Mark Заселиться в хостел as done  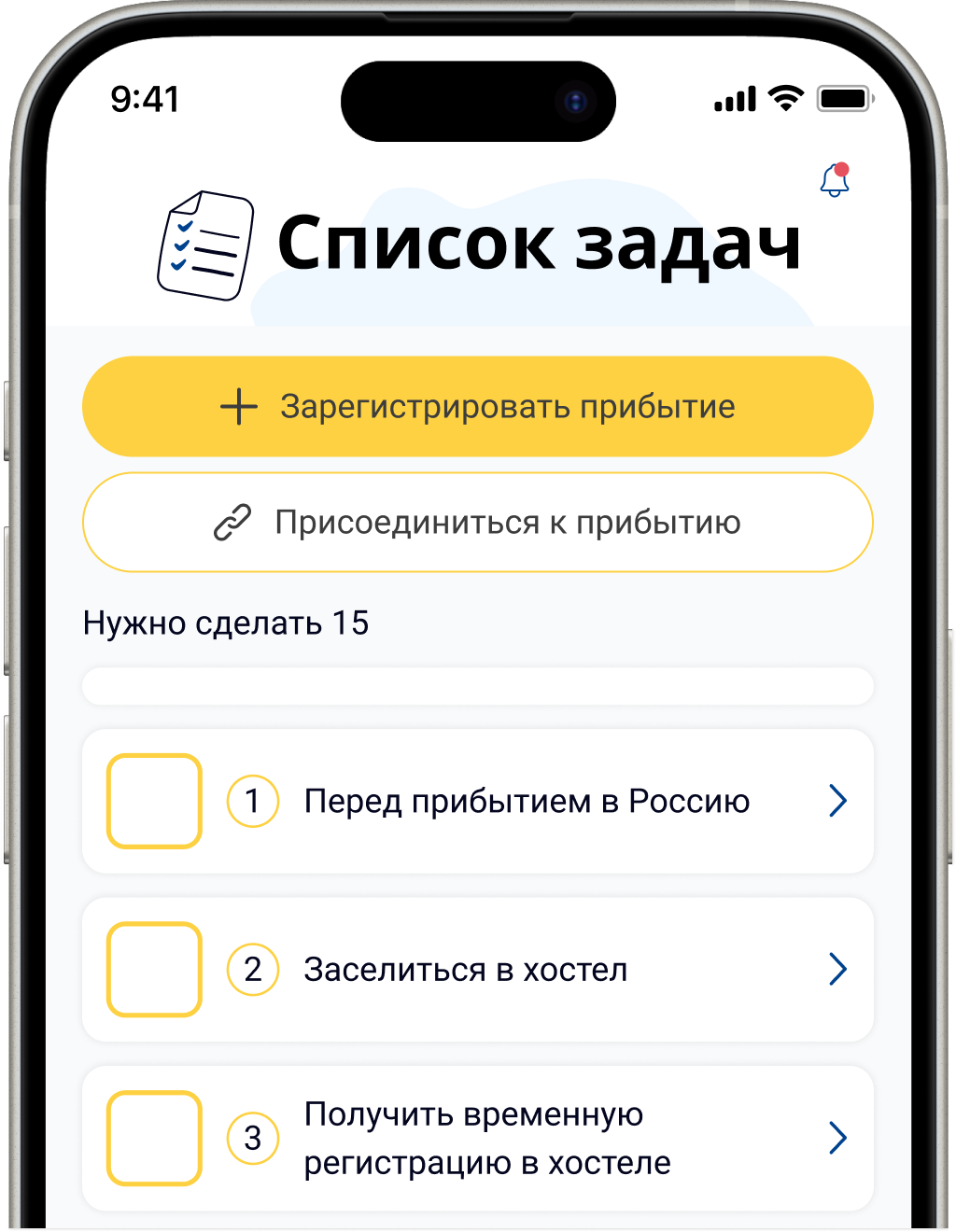click(x=155, y=970)
